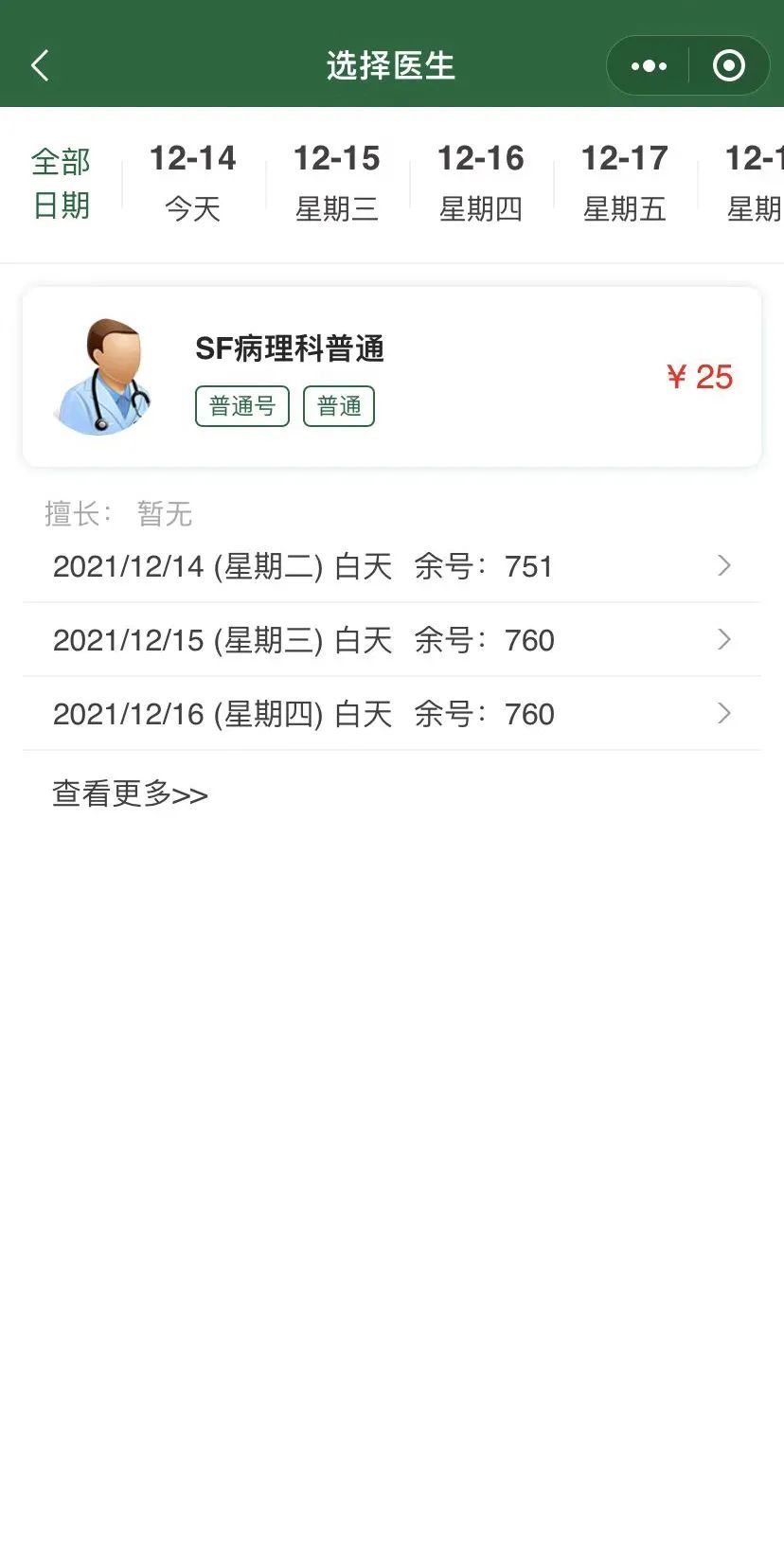The height and width of the screenshot is (1568, 784).
Task: Select the 全部日期 tab
Action: click(62, 184)
